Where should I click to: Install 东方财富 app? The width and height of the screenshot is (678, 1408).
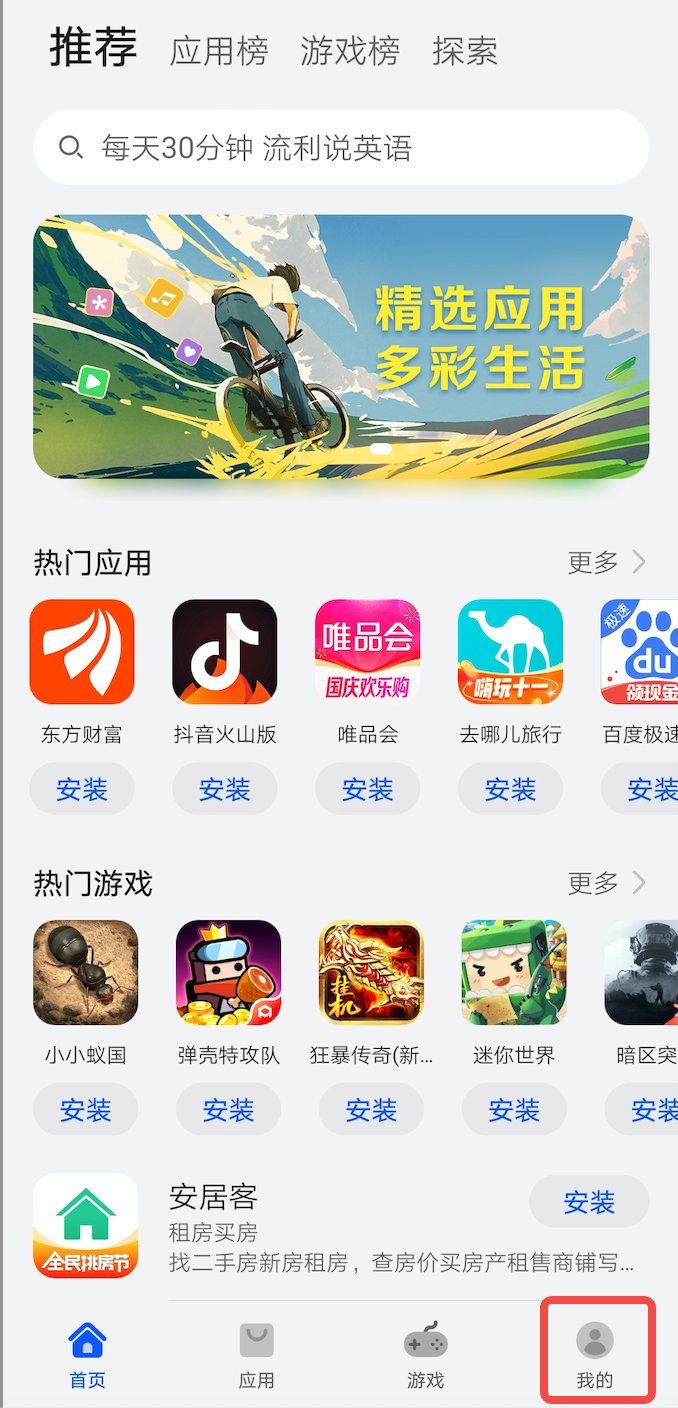pos(82,790)
